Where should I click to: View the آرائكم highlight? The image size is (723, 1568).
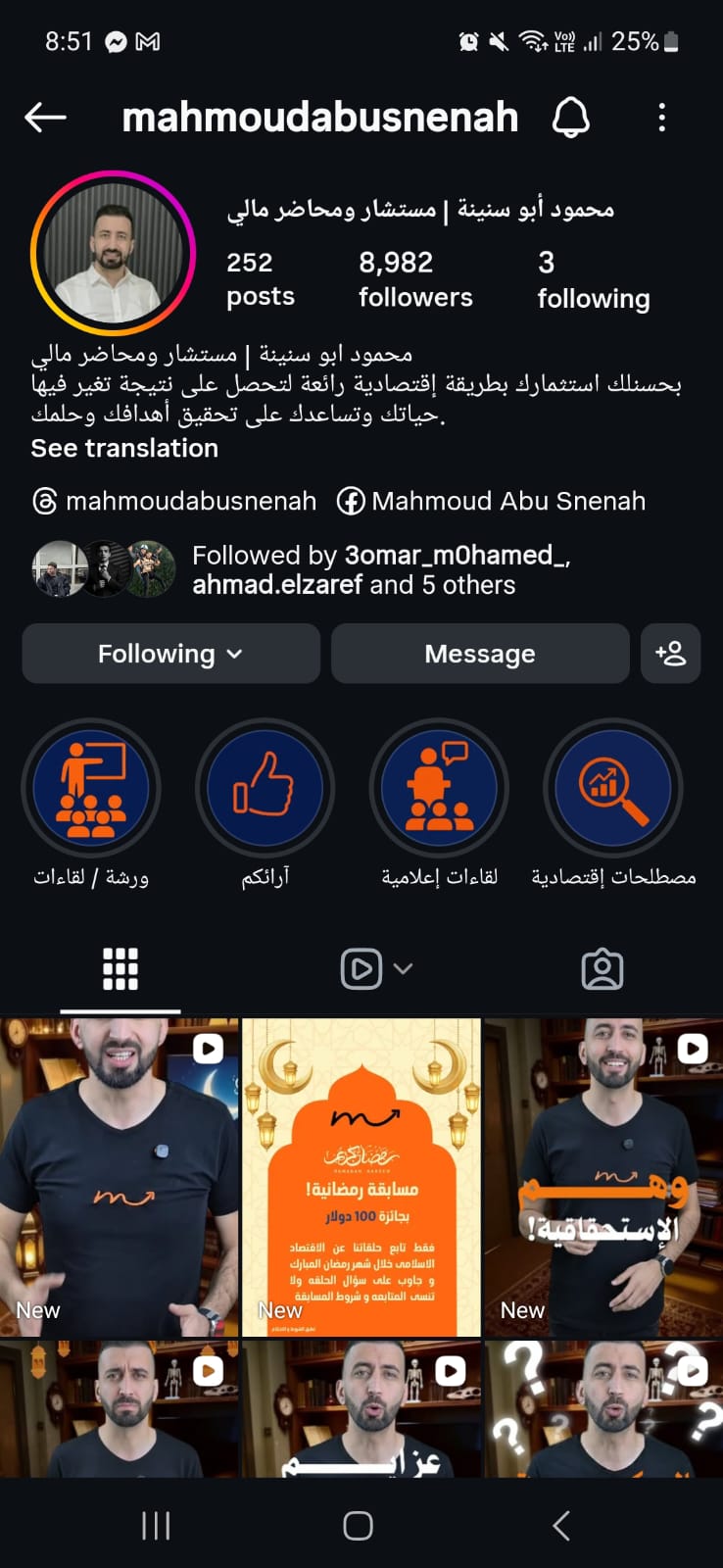coord(265,788)
